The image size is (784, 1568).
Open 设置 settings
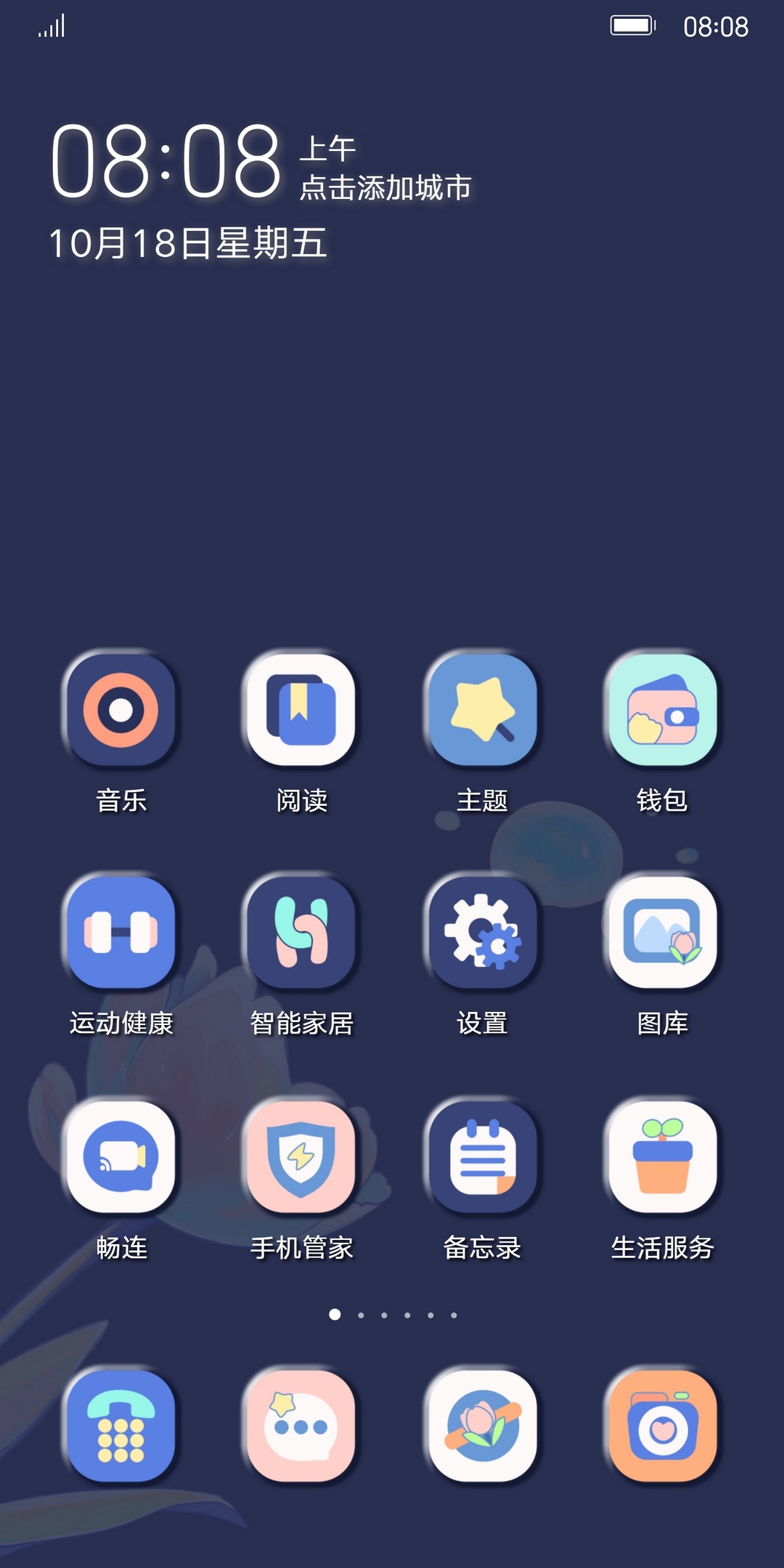(x=482, y=933)
